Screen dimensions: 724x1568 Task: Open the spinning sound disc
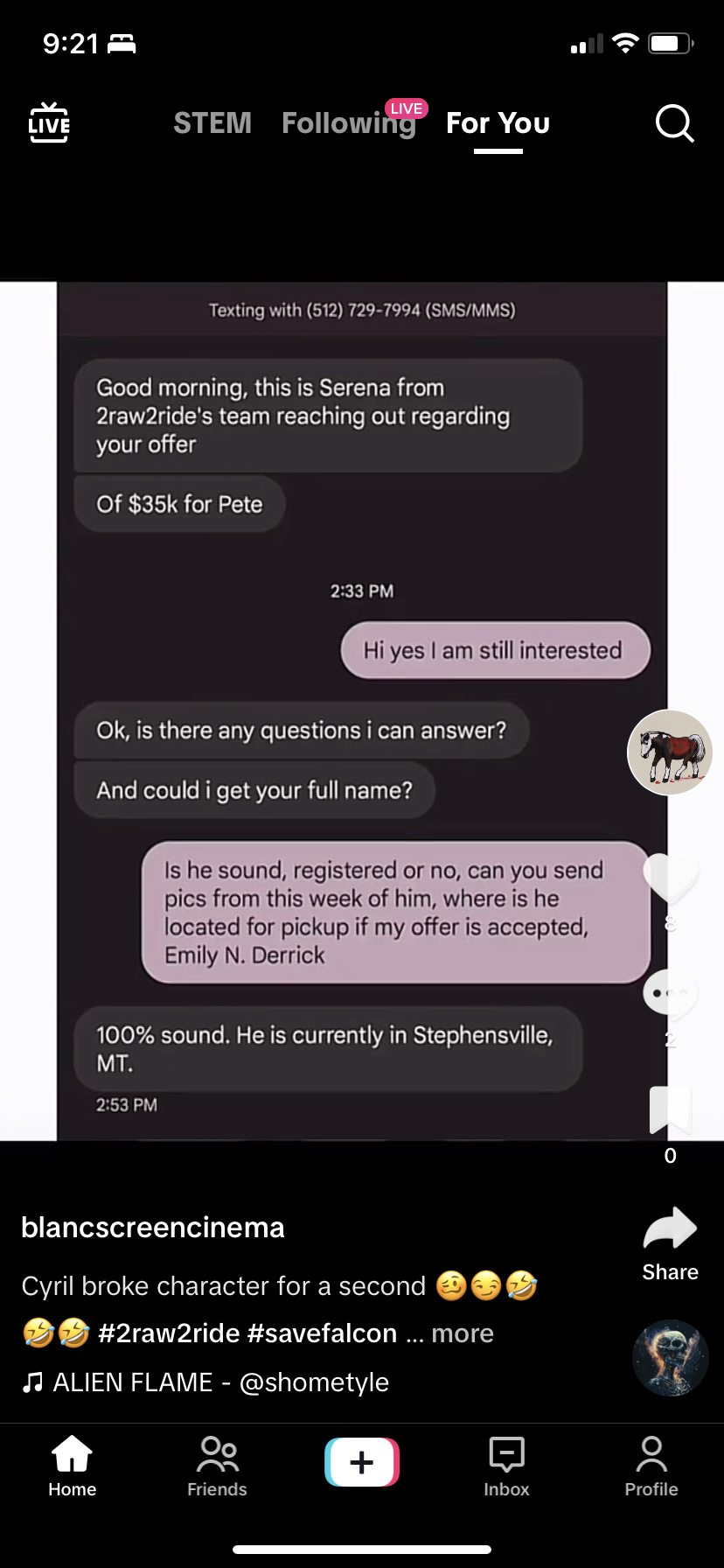pos(670,1358)
